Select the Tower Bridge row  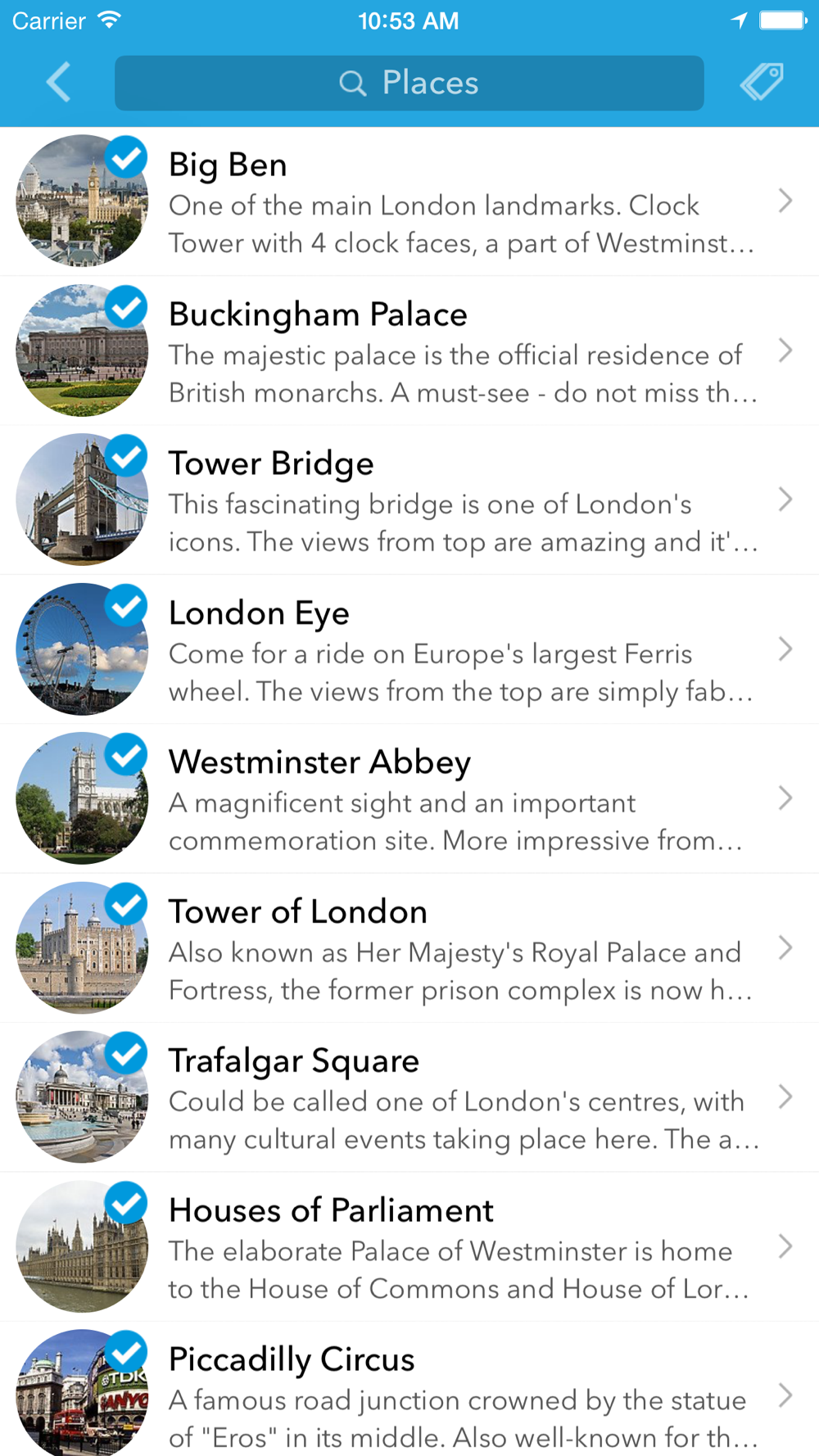pyautogui.click(x=459, y=501)
